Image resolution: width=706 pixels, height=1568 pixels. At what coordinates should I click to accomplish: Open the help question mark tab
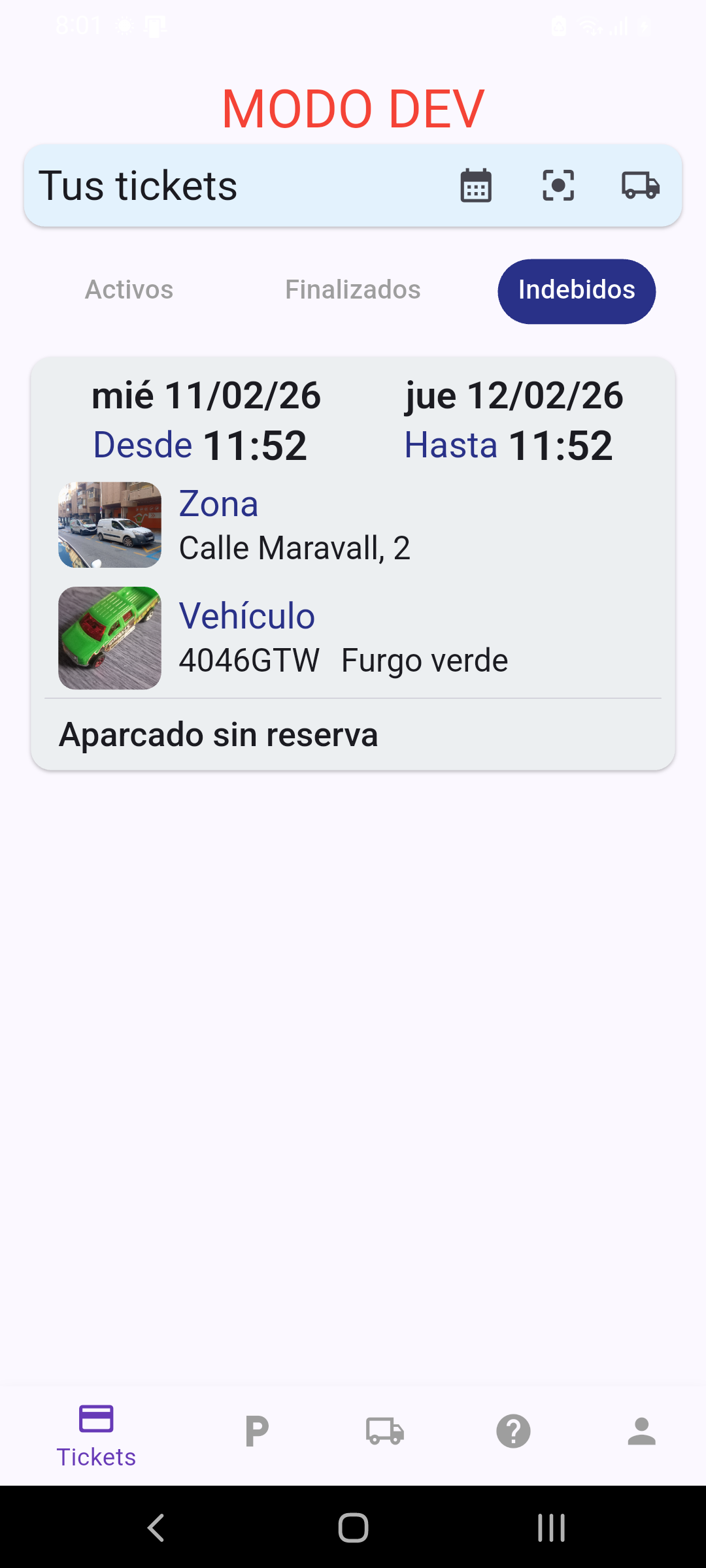[x=513, y=1431]
